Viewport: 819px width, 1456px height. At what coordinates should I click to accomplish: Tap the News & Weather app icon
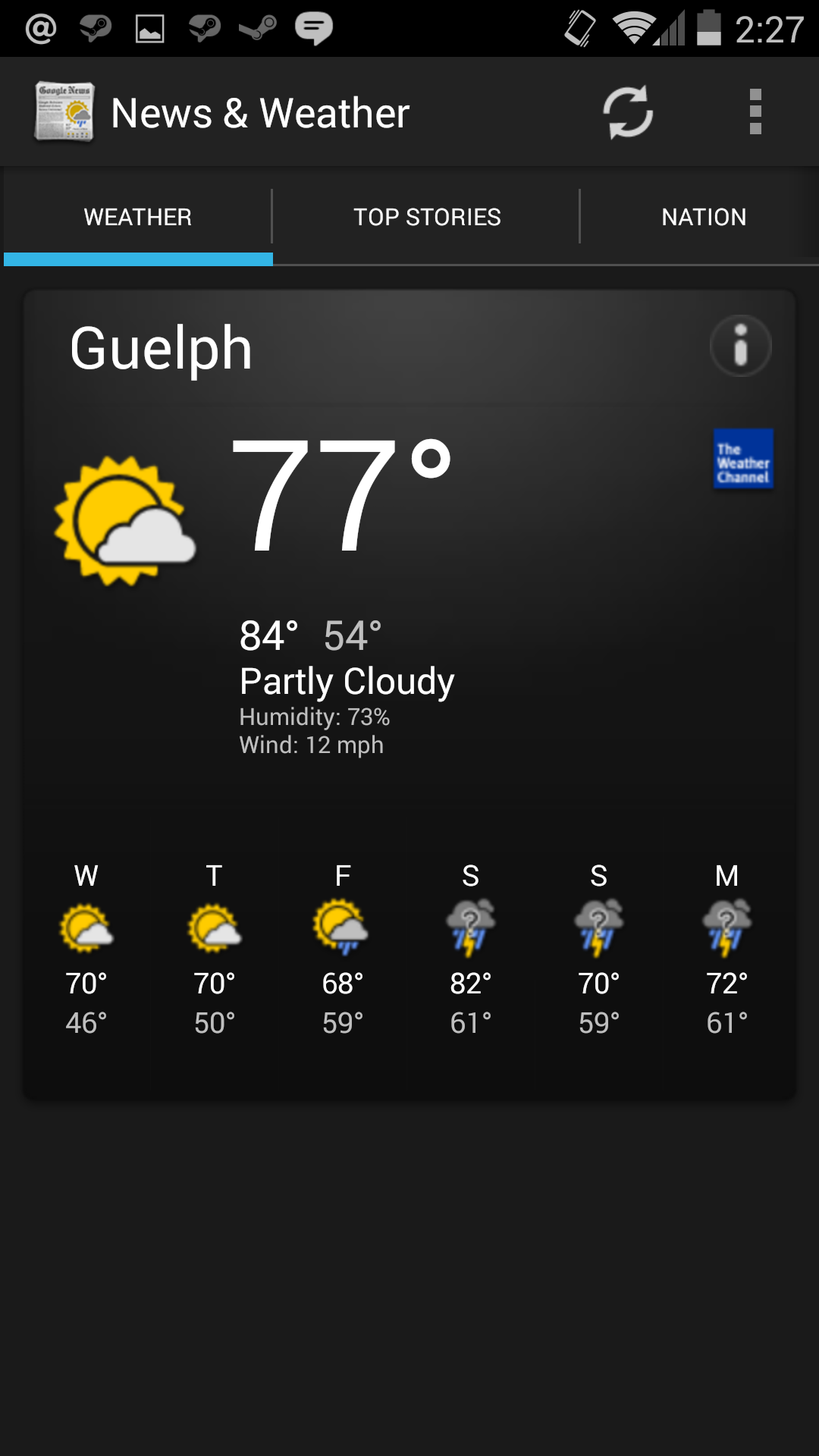coord(64,112)
